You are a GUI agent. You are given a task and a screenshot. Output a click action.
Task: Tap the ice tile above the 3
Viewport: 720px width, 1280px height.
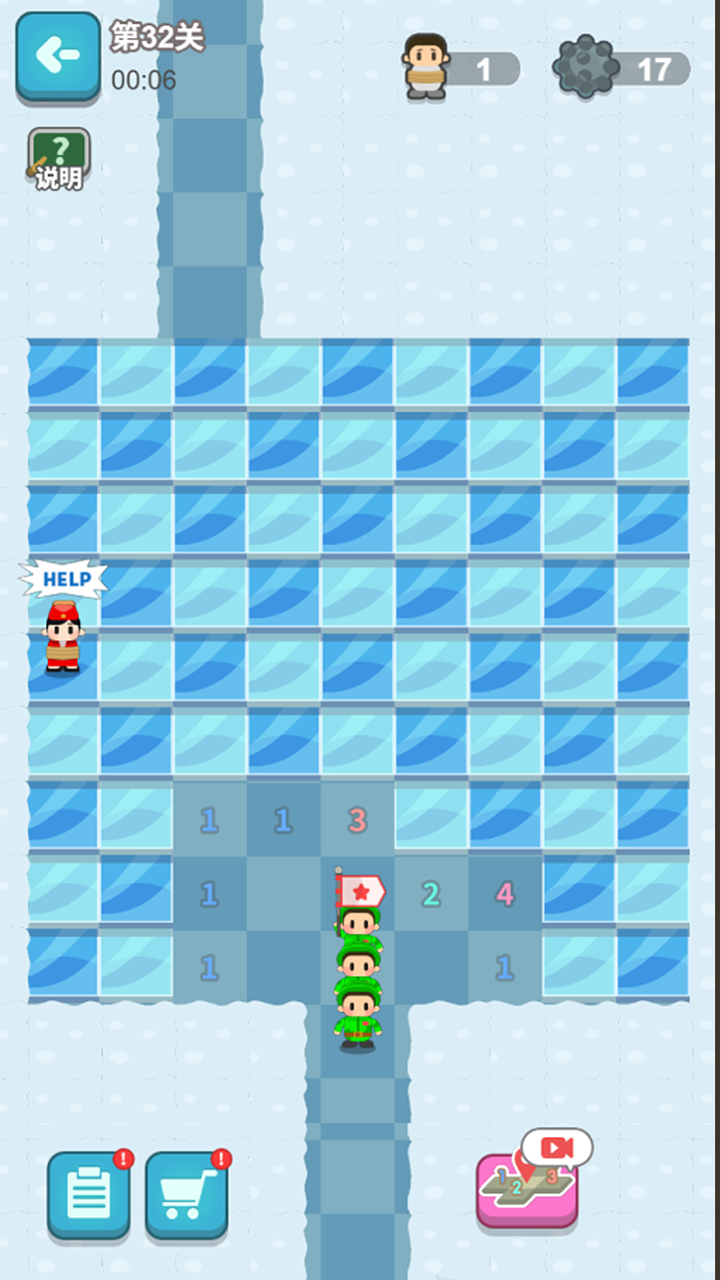click(x=357, y=744)
